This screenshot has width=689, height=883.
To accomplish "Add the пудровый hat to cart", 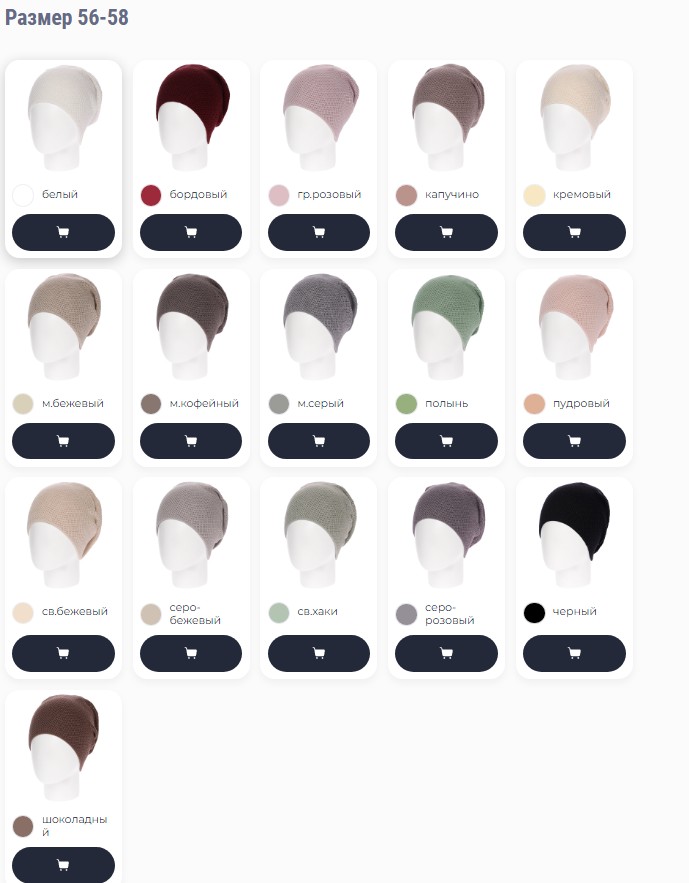I will coord(574,441).
